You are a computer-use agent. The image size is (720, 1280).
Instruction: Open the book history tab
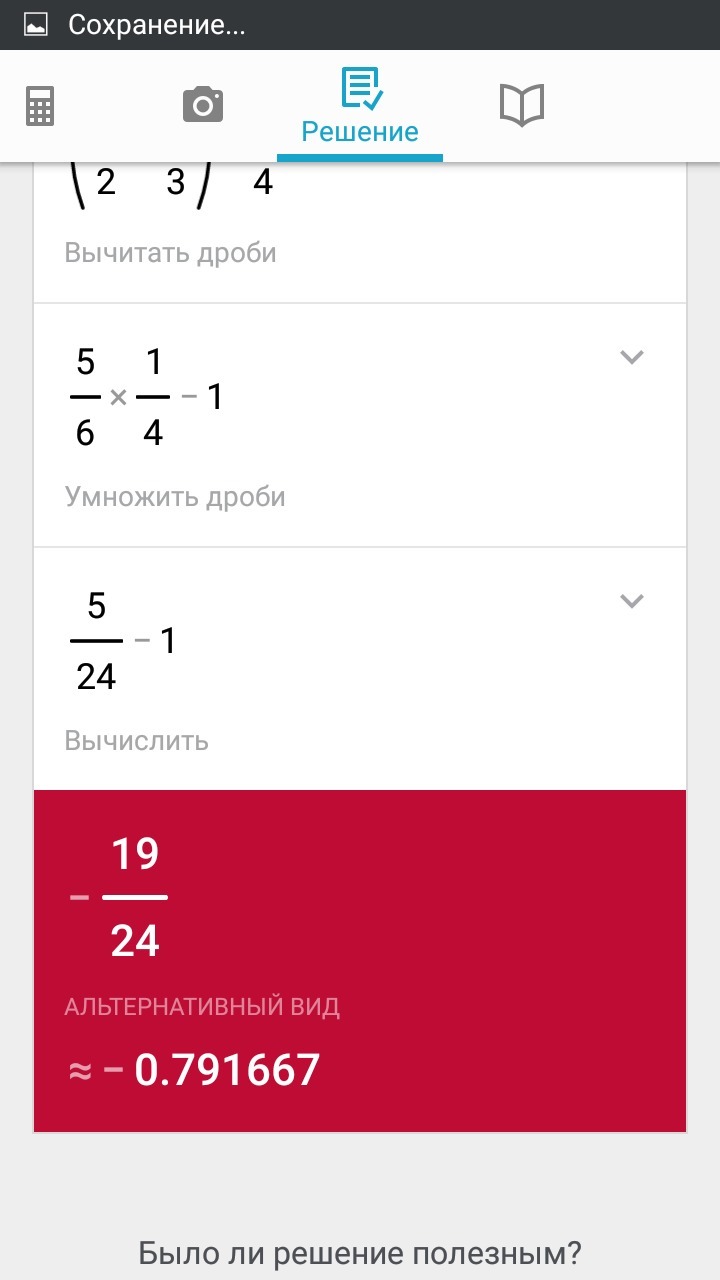(x=521, y=105)
